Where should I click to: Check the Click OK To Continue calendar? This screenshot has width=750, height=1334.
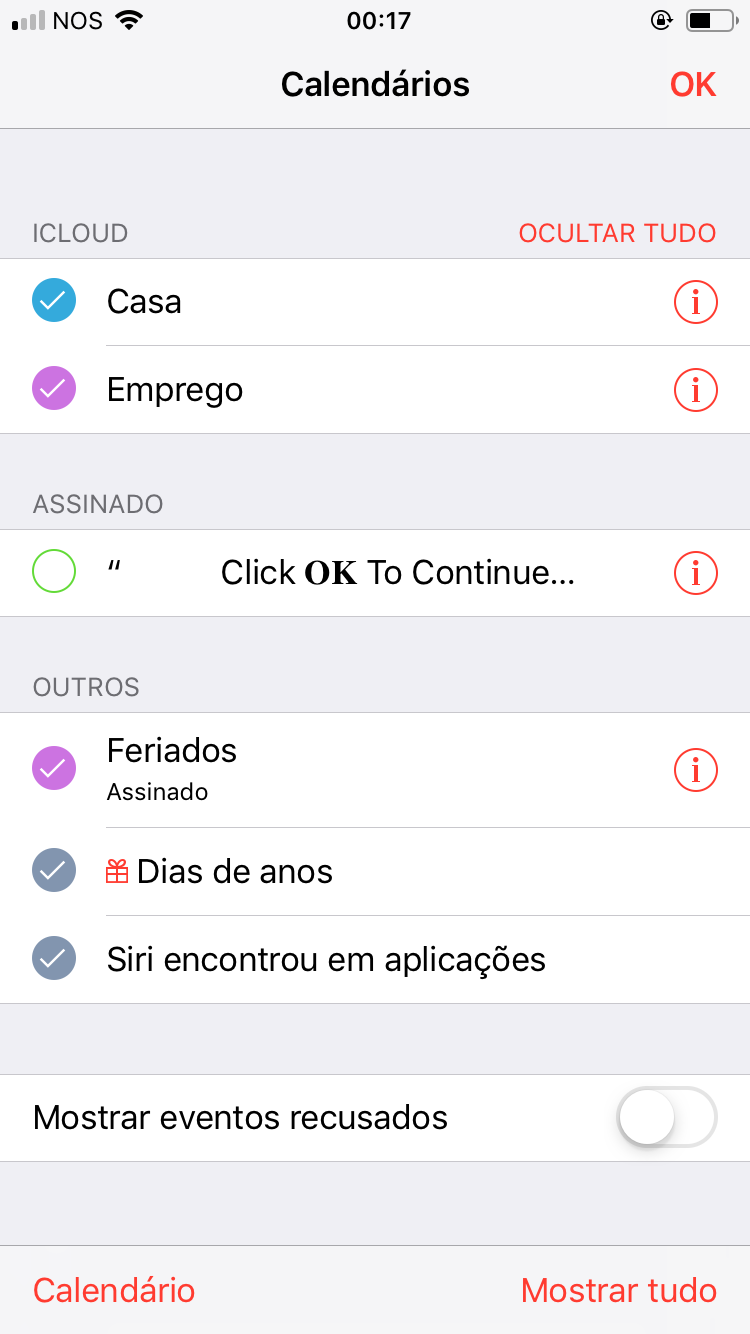point(54,572)
